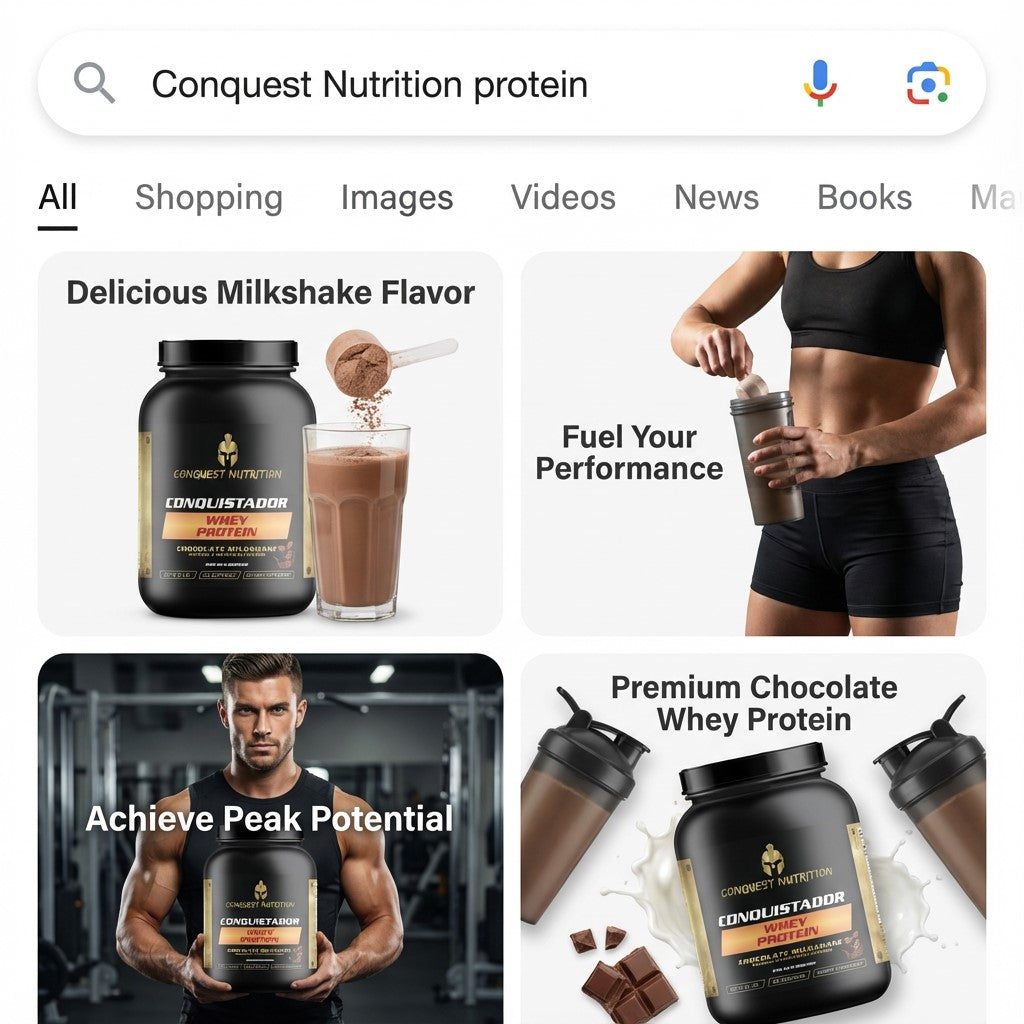Viewport: 1024px width, 1024px height.
Task: Open Google Lens camera search
Action: coord(928,83)
